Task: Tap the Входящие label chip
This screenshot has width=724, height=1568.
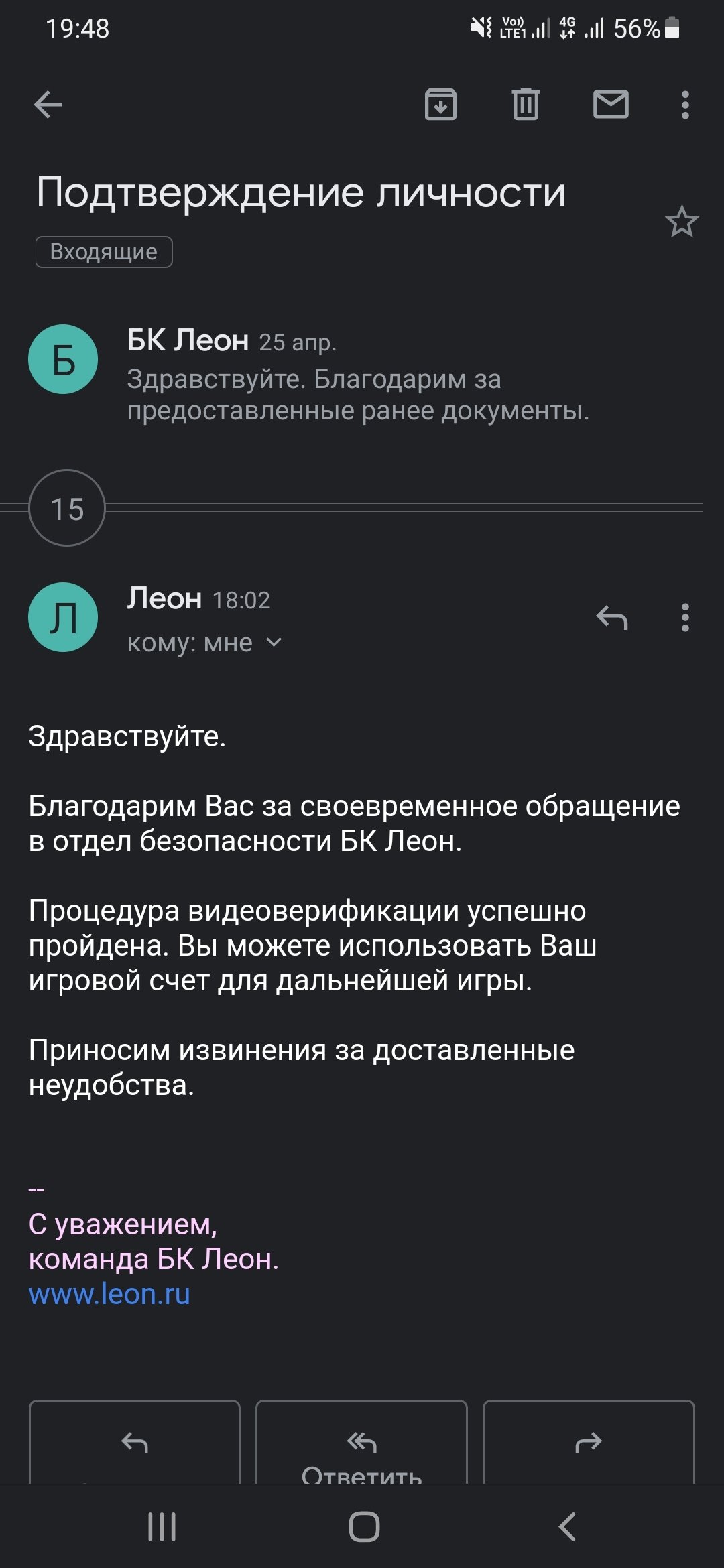Action: coord(104,252)
